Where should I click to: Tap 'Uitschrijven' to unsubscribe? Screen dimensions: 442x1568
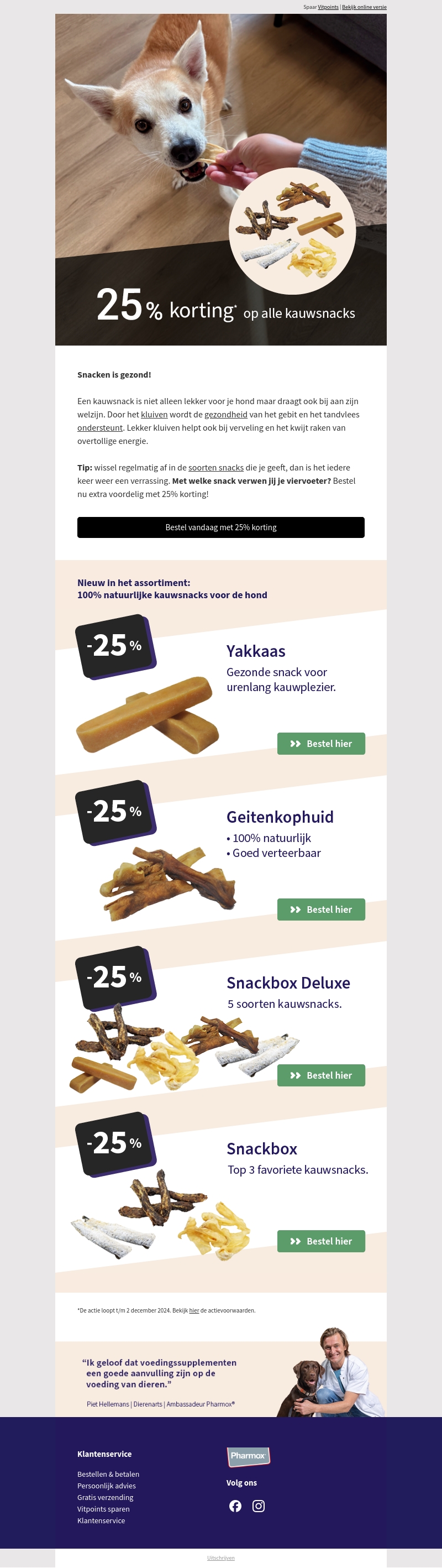click(x=220, y=1557)
